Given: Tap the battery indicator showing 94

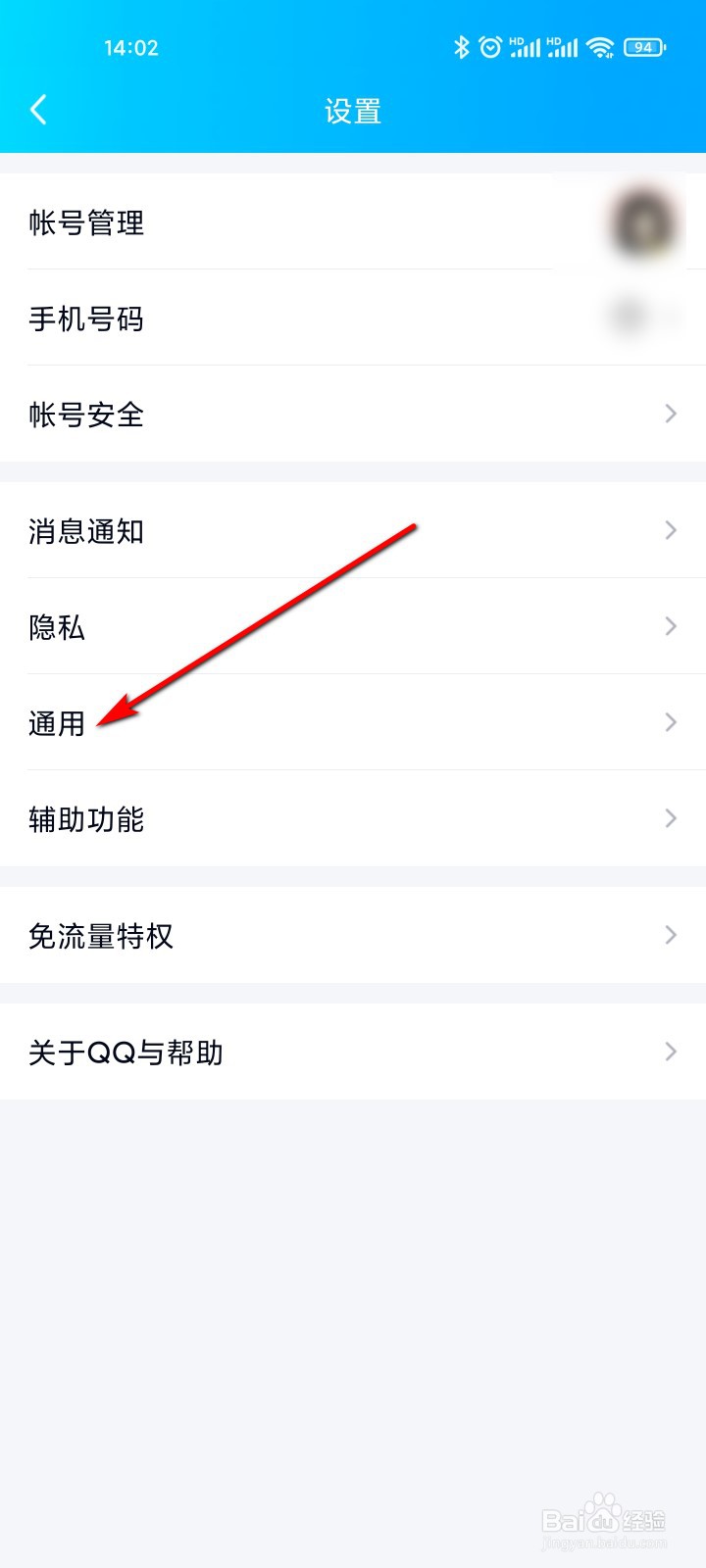Looking at the screenshot, I should 642,46.
